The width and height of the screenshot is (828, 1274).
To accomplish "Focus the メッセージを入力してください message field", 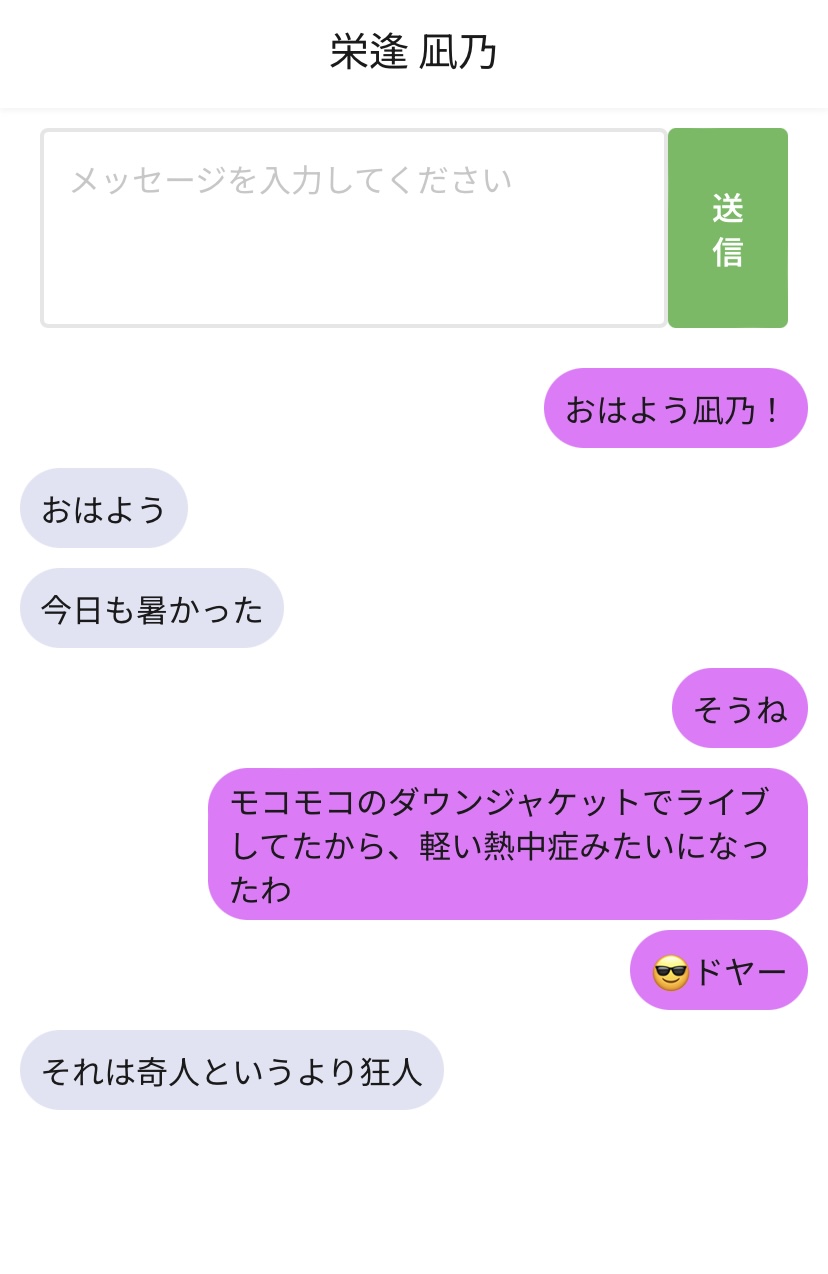I will 353,228.
